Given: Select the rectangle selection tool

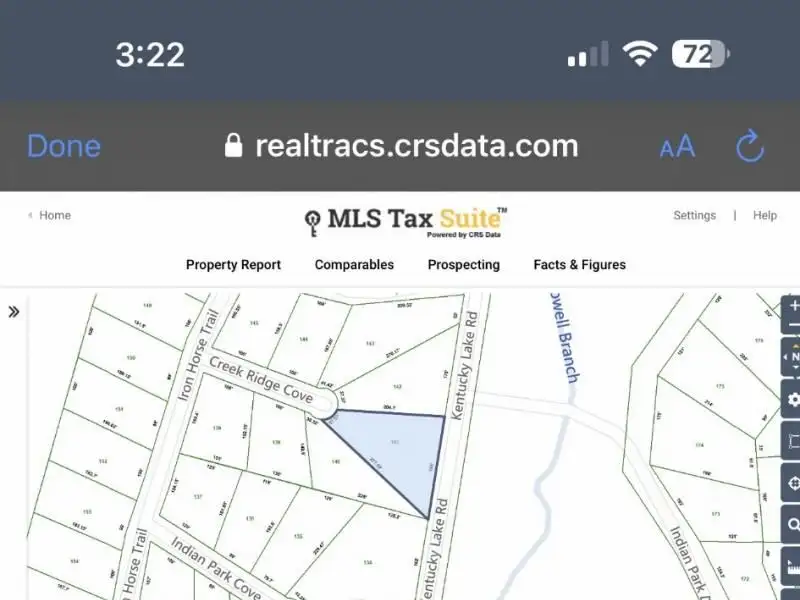Looking at the screenshot, I should click(793, 441).
